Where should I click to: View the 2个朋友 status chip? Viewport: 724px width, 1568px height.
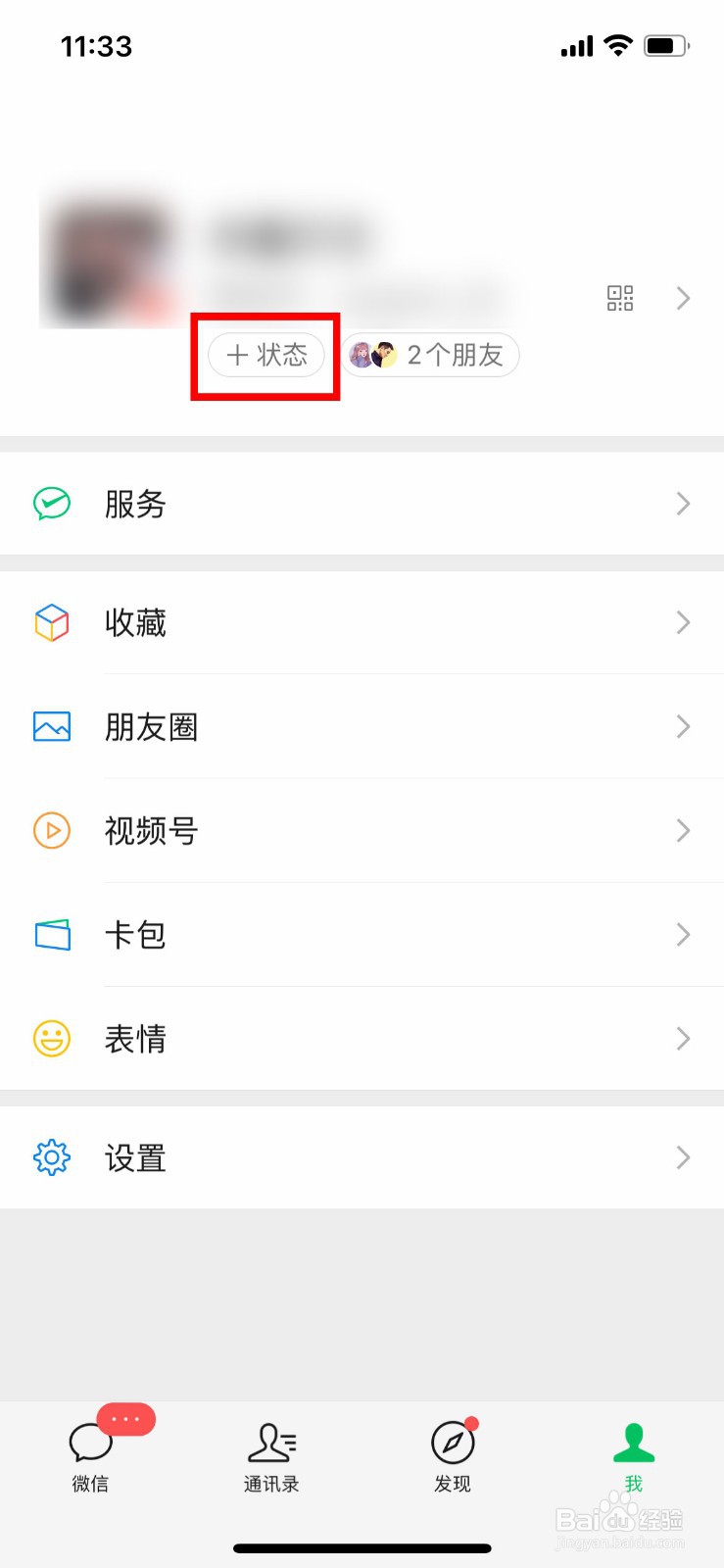point(430,355)
